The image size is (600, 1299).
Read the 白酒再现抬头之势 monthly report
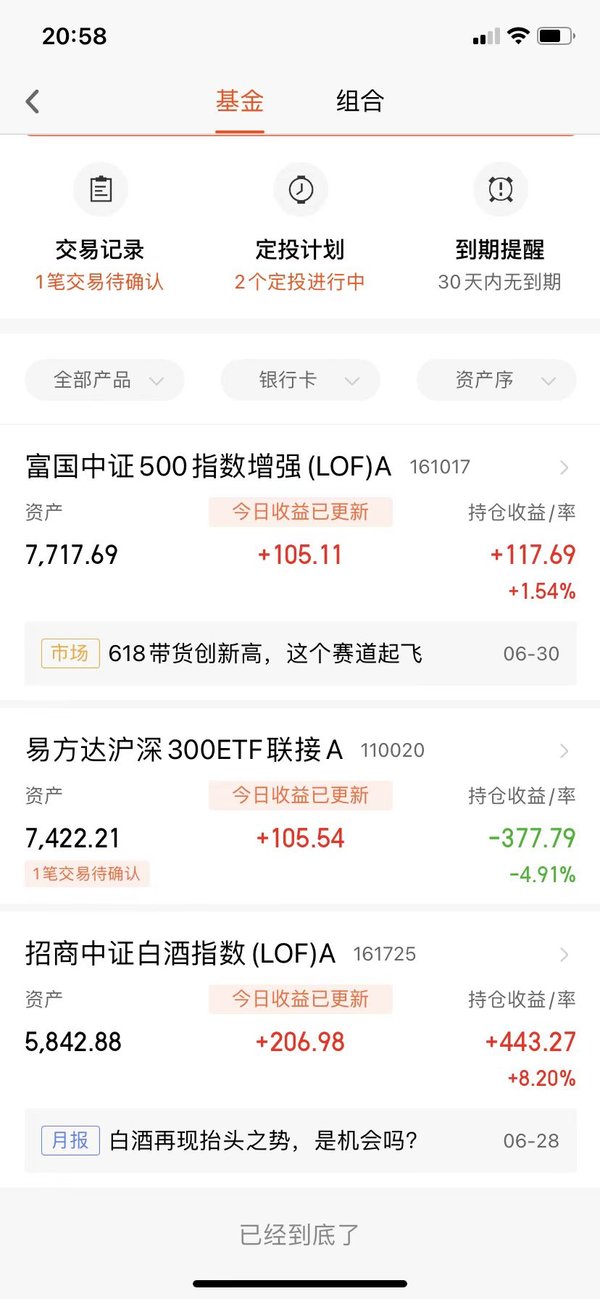[300, 1140]
